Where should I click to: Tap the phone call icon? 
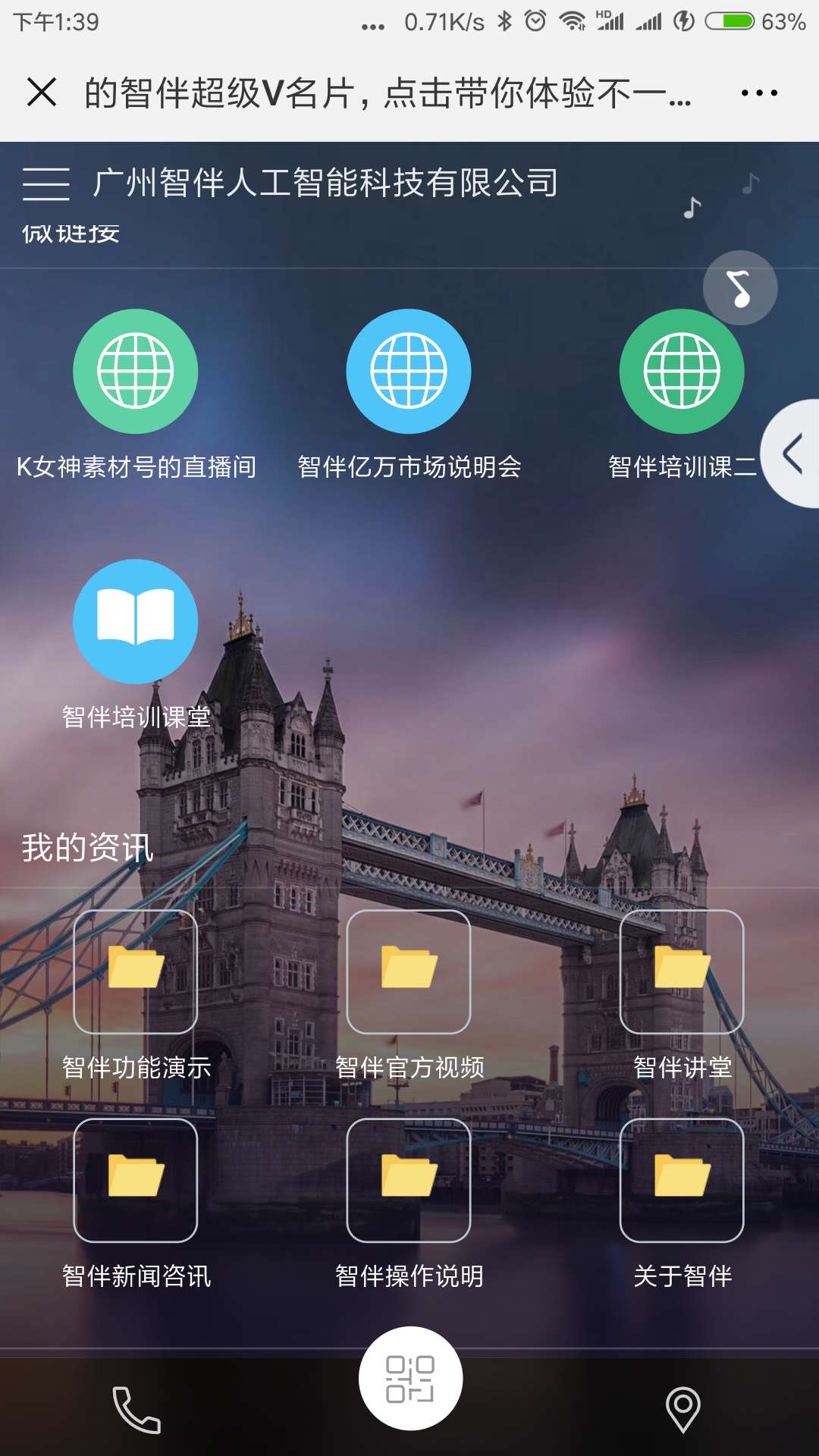click(x=136, y=1410)
